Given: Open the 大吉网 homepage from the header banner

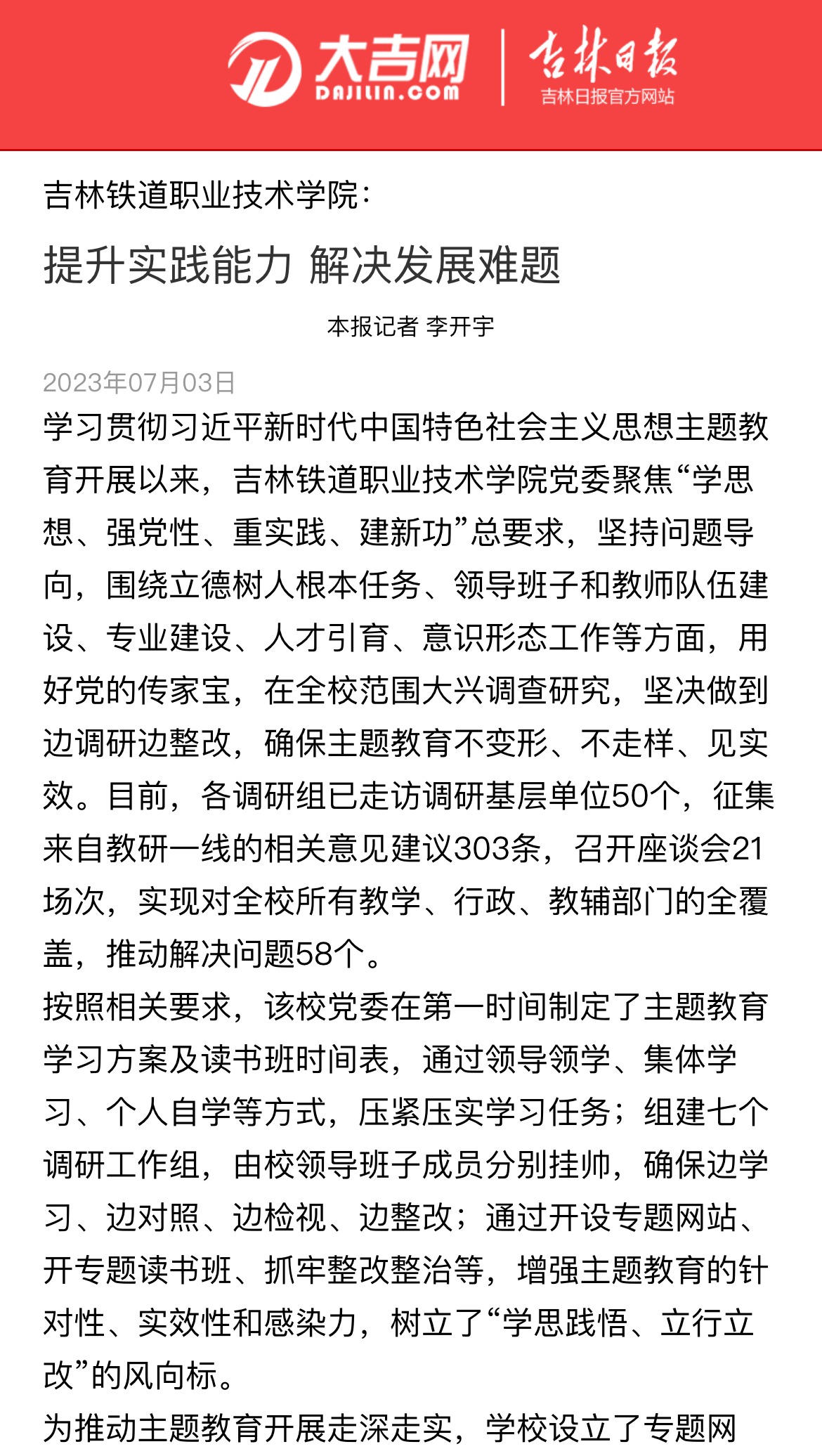Looking at the screenshot, I should coord(349,68).
